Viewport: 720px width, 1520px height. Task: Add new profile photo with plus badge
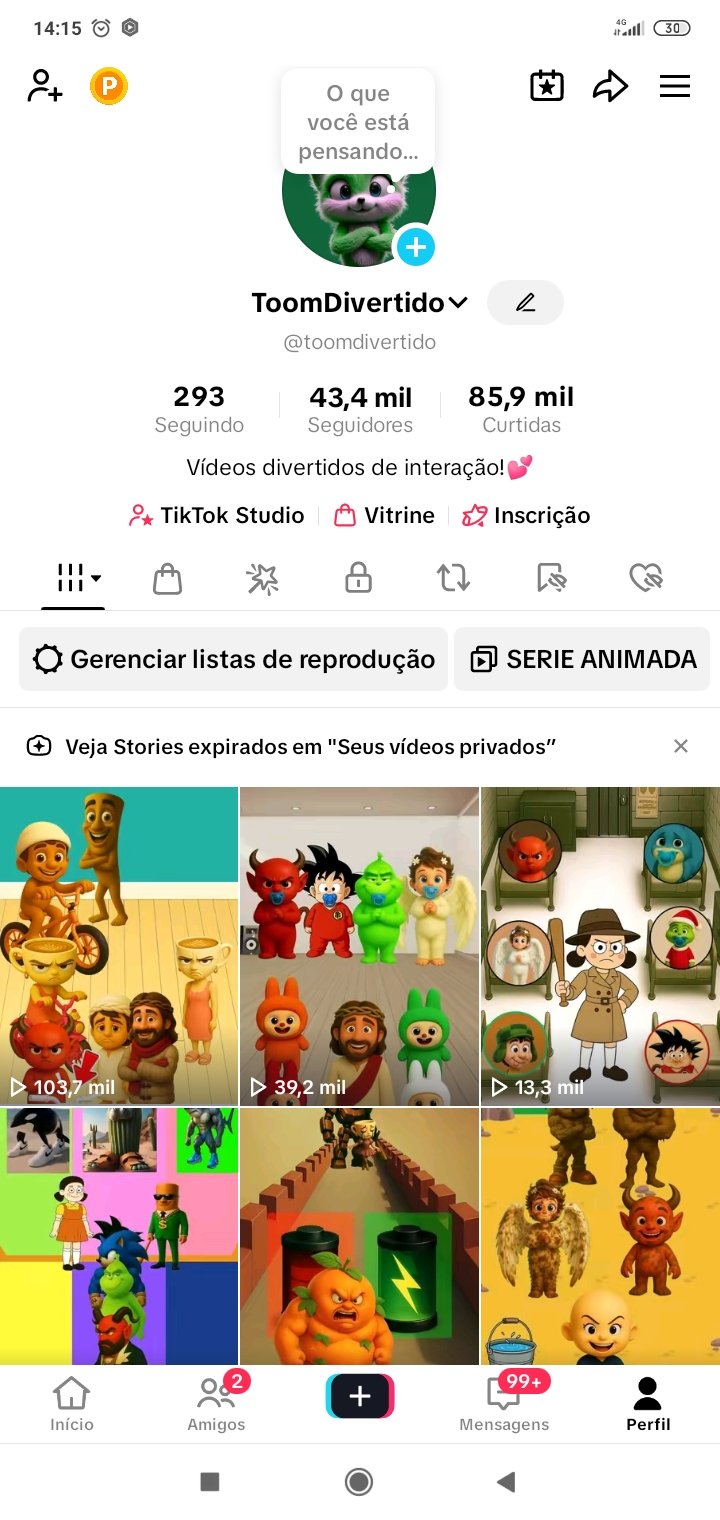[x=416, y=246]
